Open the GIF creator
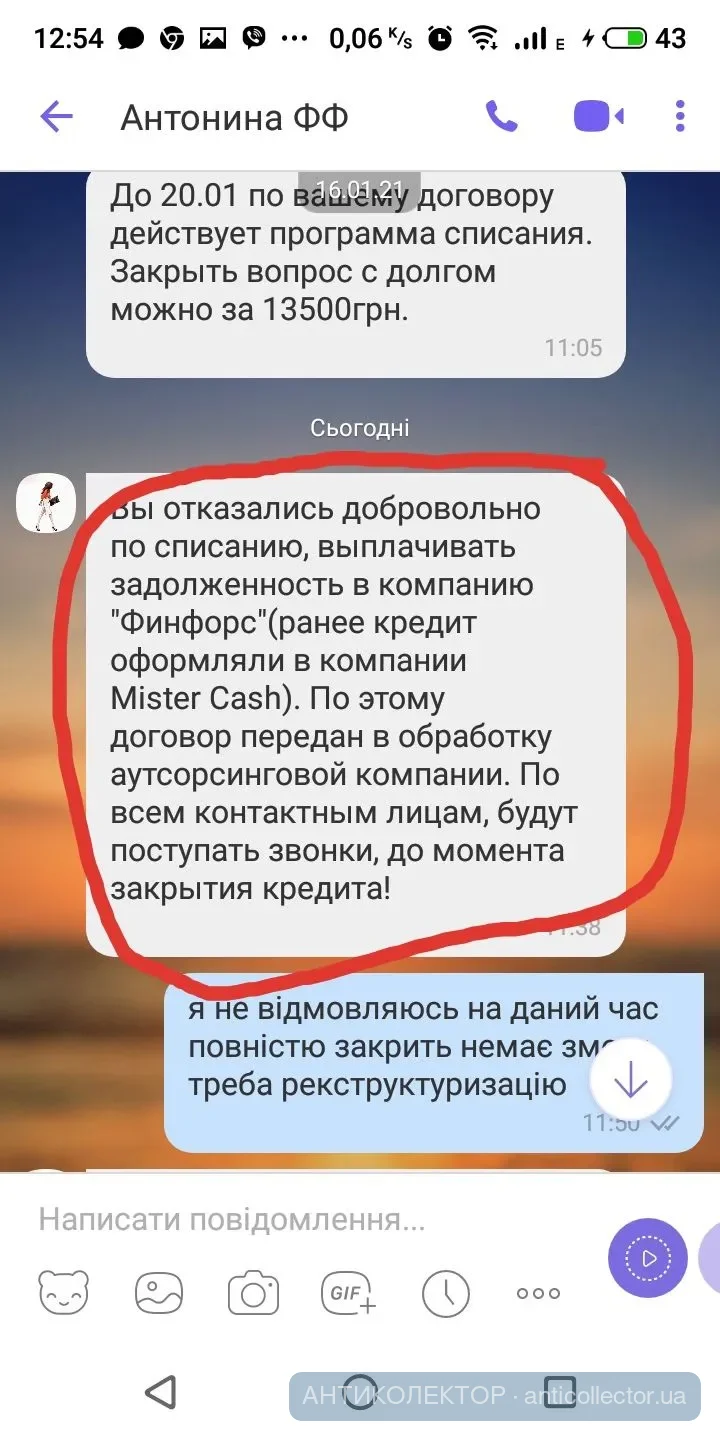 [348, 1293]
